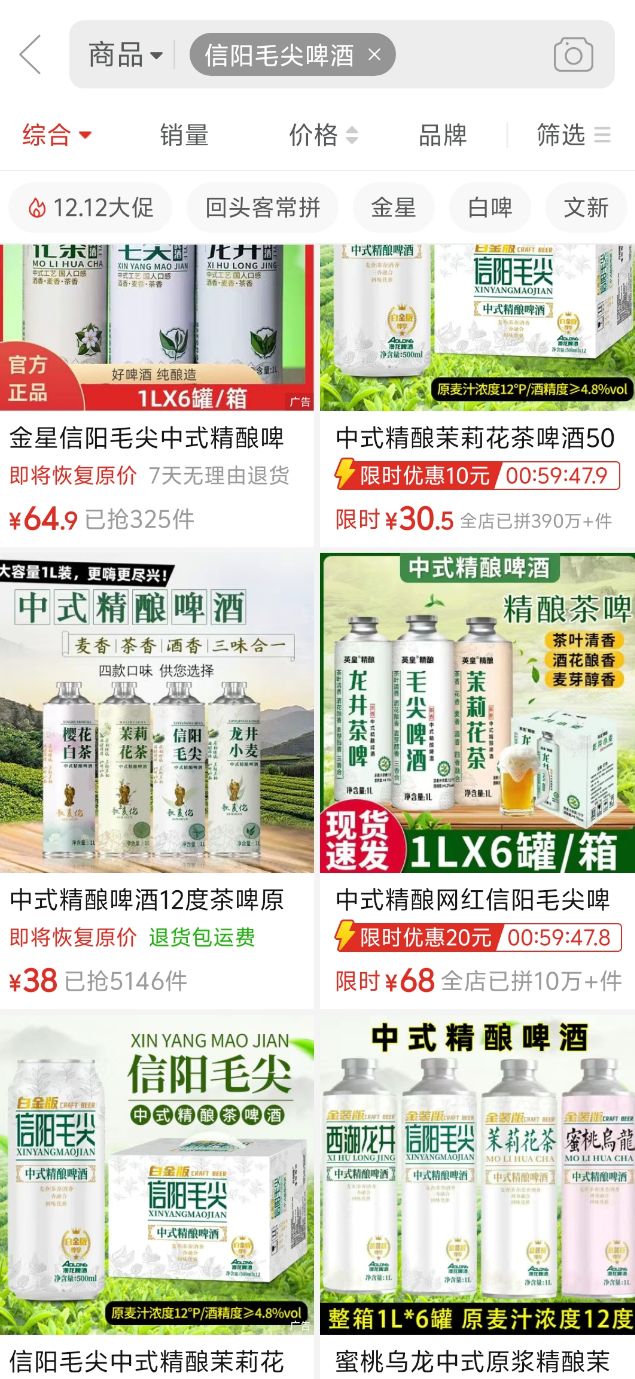Filter by 金星 brand chip
This screenshot has width=635, height=1379.
(x=393, y=208)
